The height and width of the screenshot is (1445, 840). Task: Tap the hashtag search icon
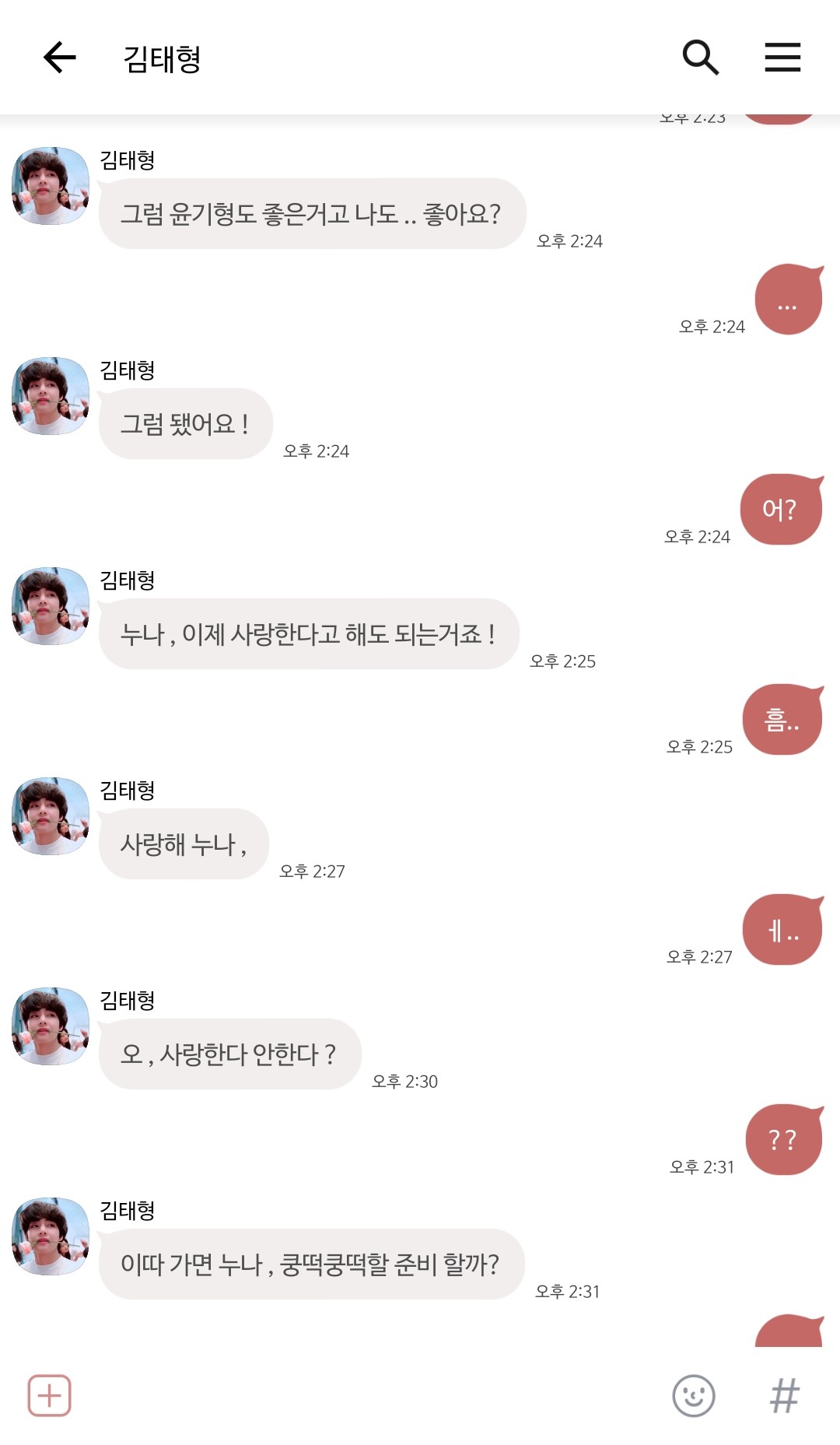784,1395
